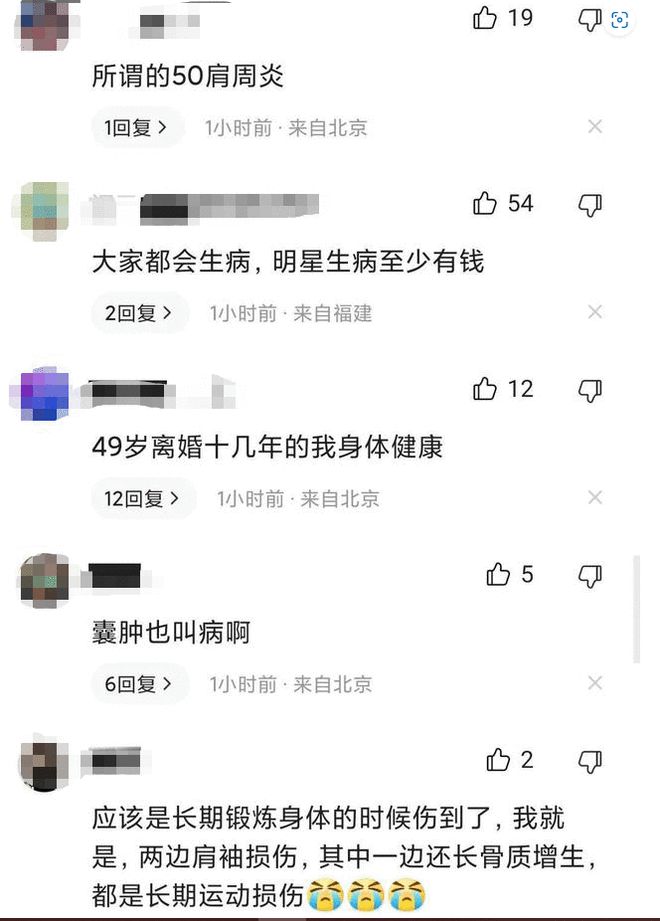Dismiss the 49岁离婚十几年 comment

595,498
